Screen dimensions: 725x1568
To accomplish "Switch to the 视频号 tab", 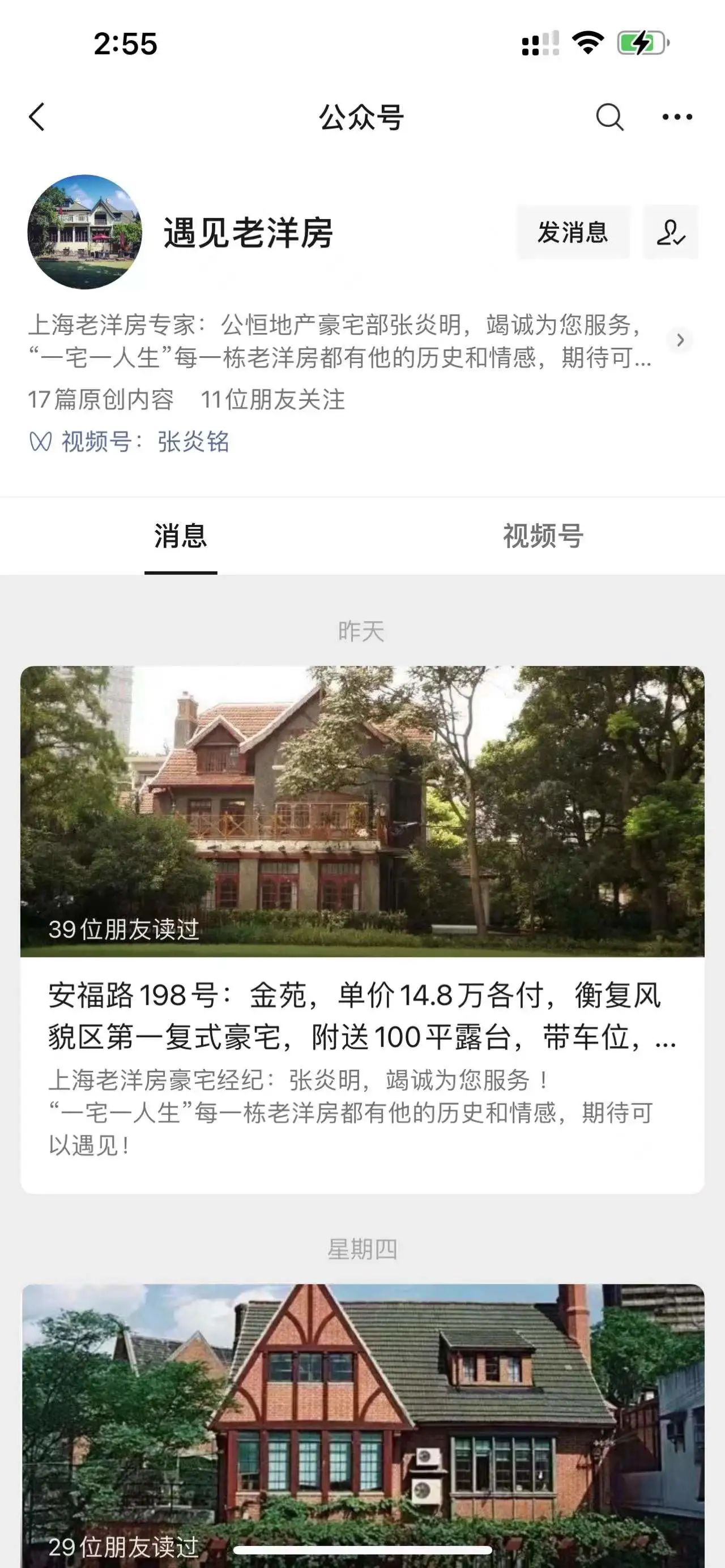I will (x=543, y=536).
